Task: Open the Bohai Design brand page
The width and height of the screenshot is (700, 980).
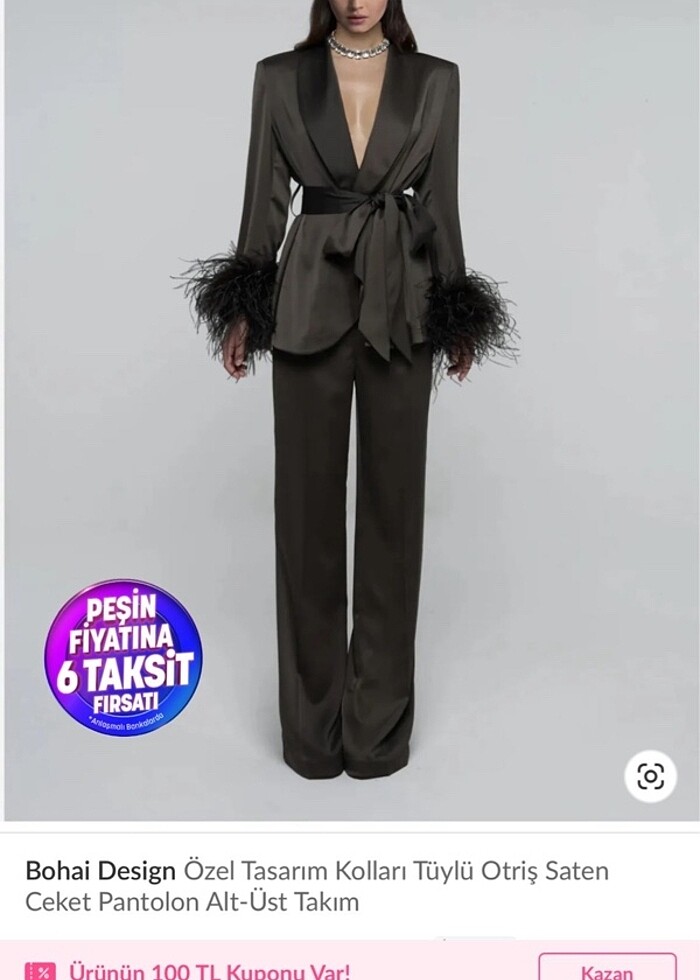Action: 100,871
